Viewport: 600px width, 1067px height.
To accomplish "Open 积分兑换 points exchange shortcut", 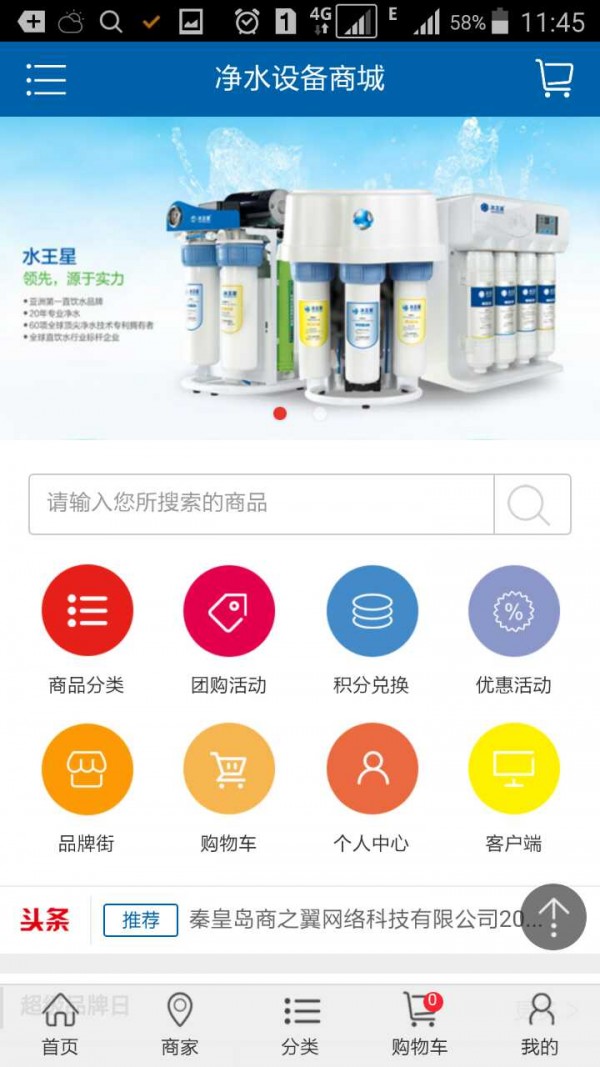I will (372, 611).
